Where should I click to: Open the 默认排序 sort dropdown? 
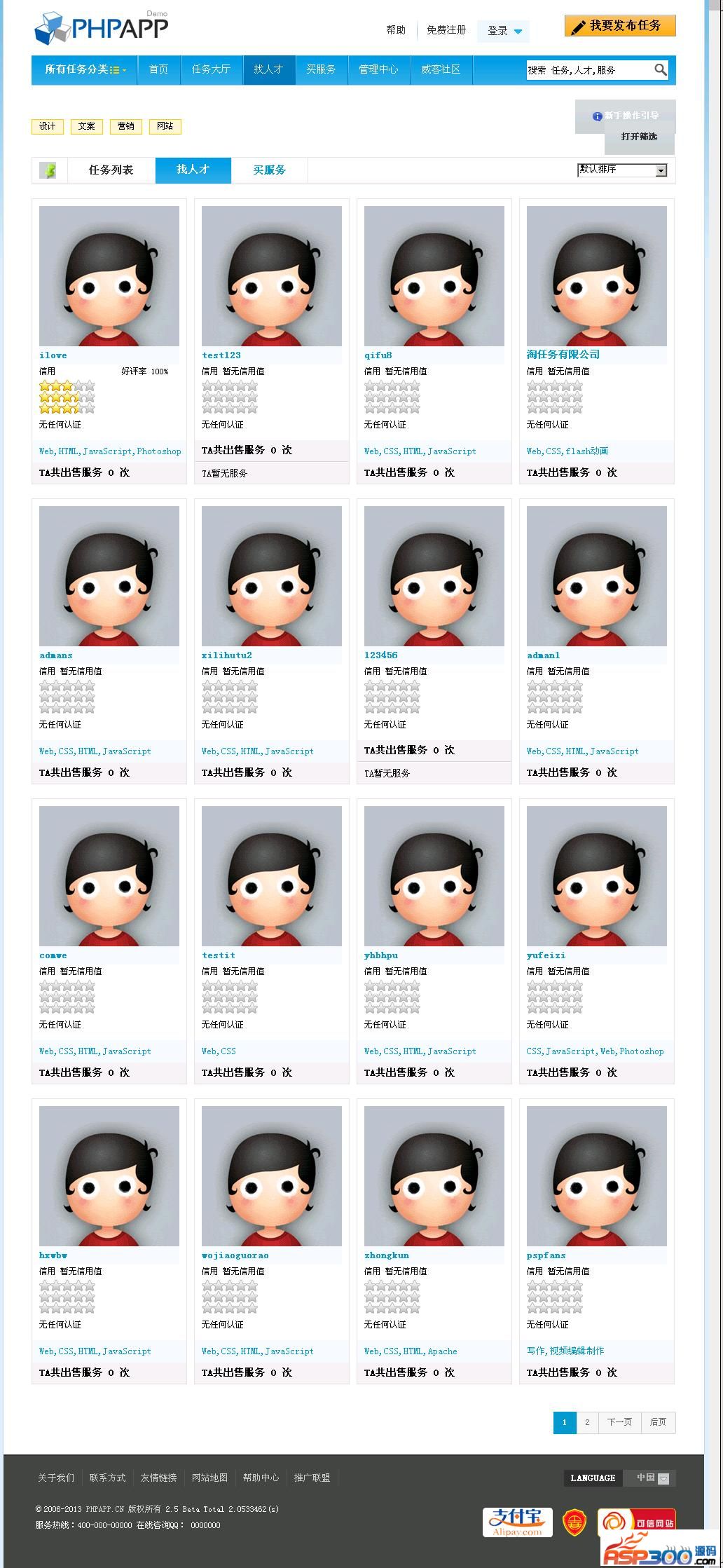tap(622, 170)
